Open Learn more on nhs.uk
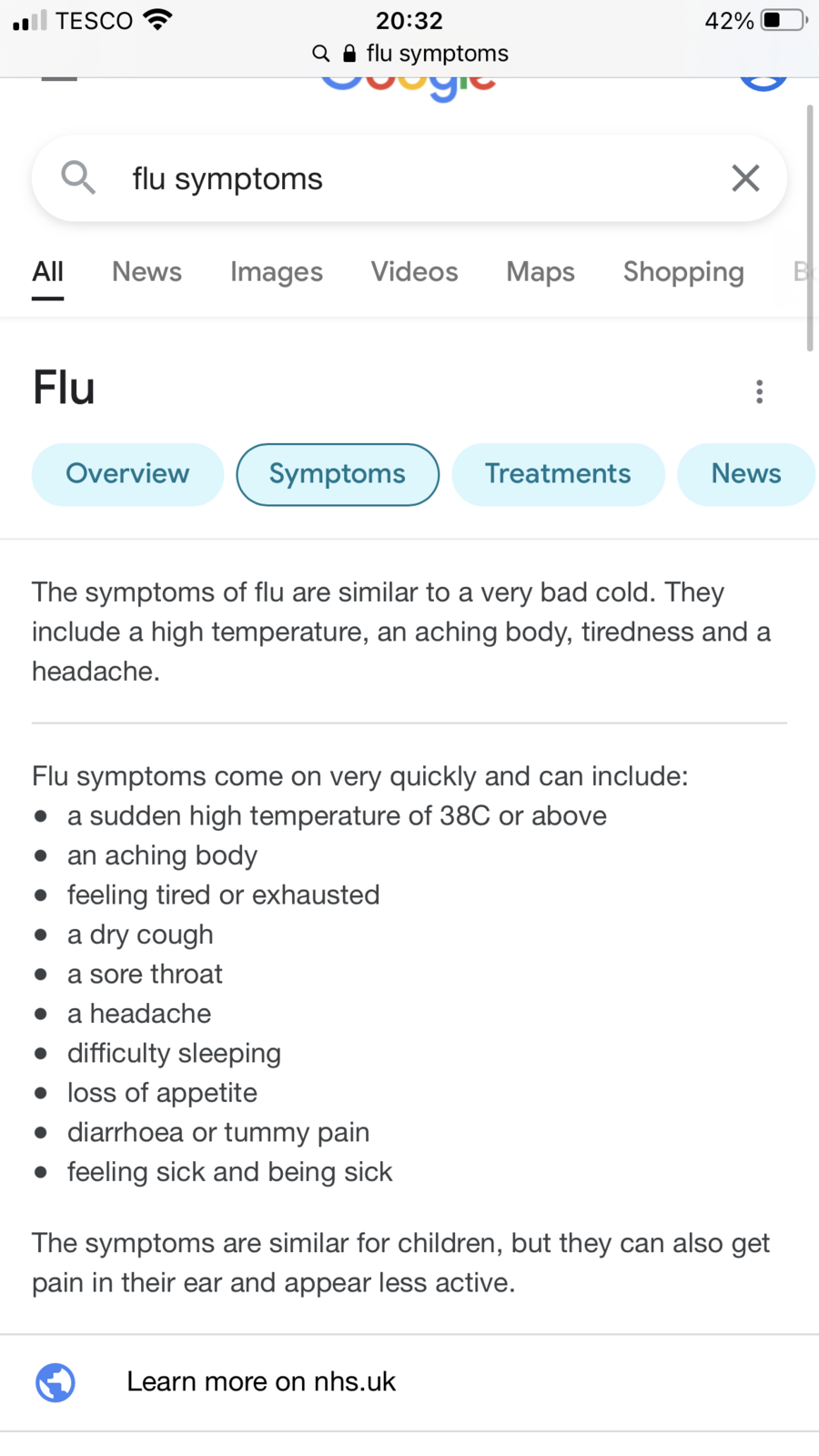This screenshot has width=819, height=1456. click(261, 1382)
